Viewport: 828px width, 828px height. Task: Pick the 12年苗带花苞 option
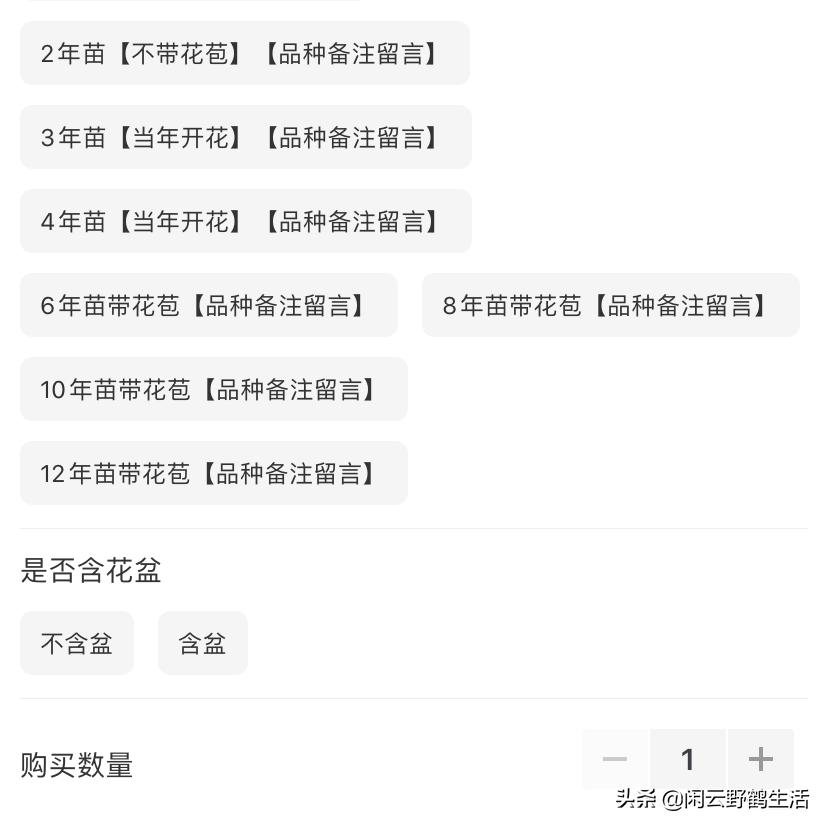213,473
